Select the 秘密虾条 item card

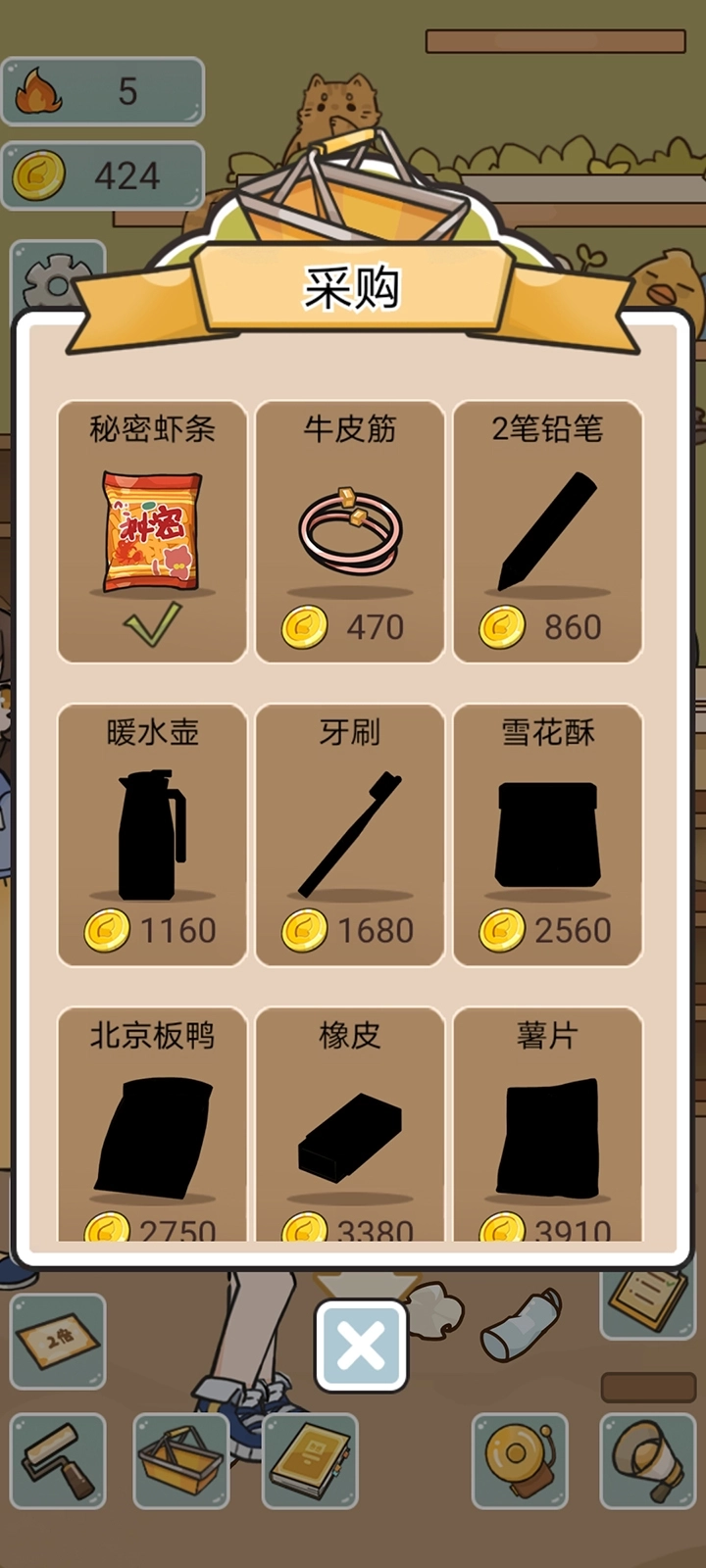(152, 531)
